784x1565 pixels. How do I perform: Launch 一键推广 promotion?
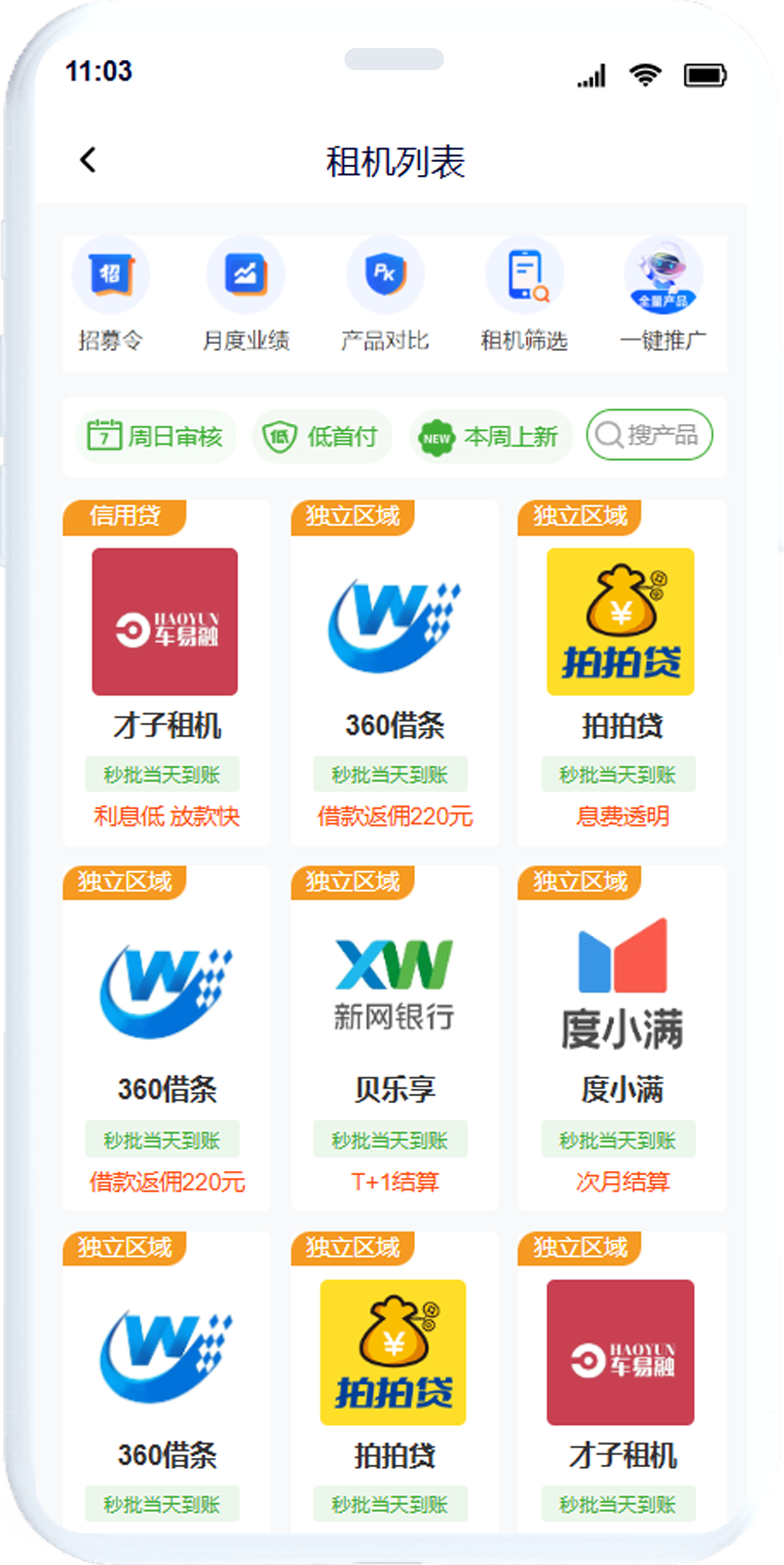click(x=663, y=294)
